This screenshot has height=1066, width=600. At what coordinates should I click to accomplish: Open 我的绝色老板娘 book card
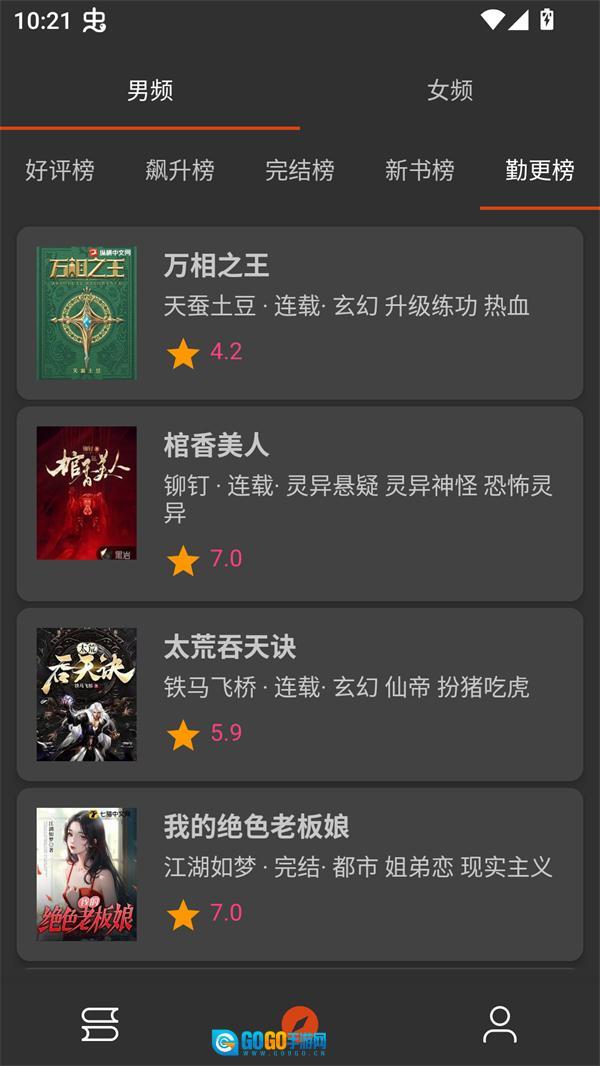[x=300, y=874]
